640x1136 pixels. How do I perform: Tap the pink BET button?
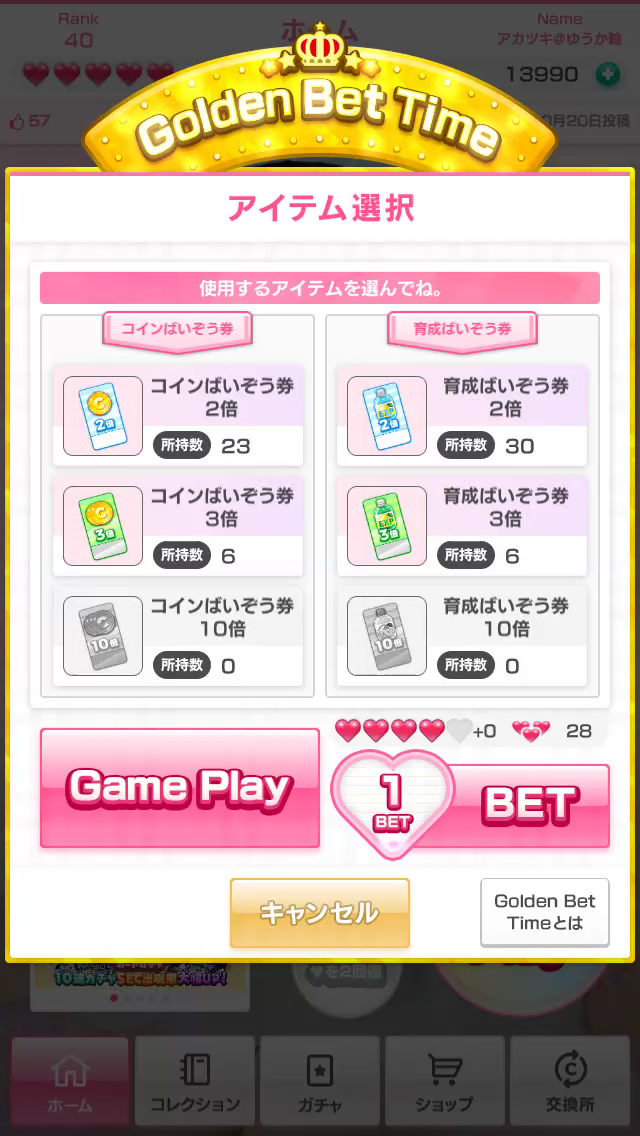click(530, 805)
